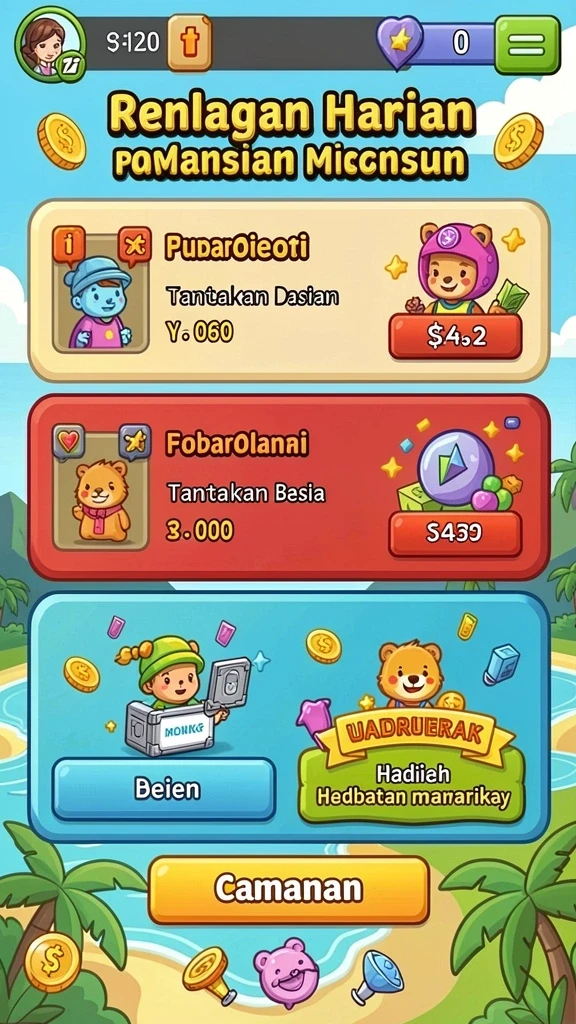Buy the FobarOlanni offer for $439

click(455, 534)
